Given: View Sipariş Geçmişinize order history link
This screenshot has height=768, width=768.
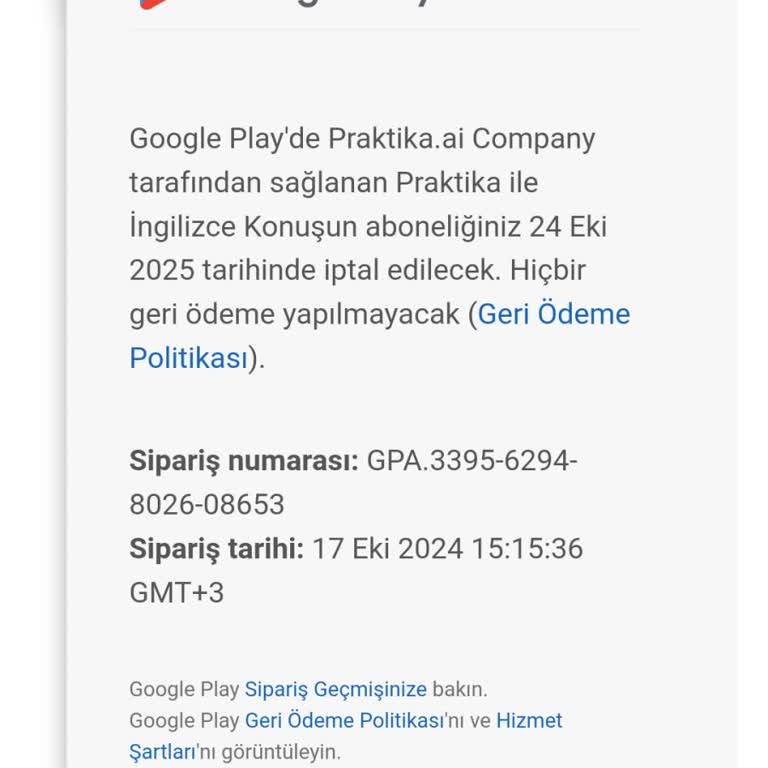Looking at the screenshot, I should (335, 689).
